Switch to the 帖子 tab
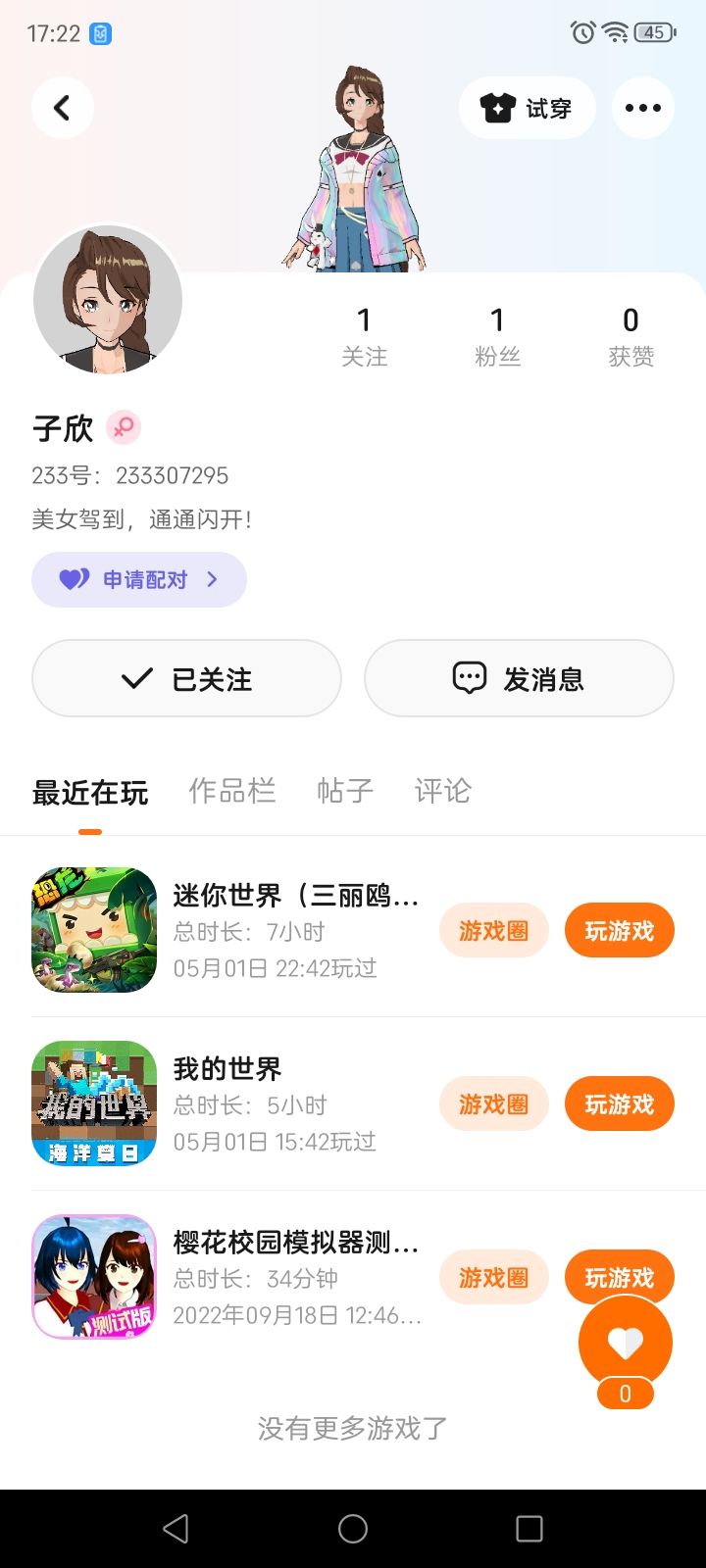Screen dimensions: 706x1568 pos(344,791)
